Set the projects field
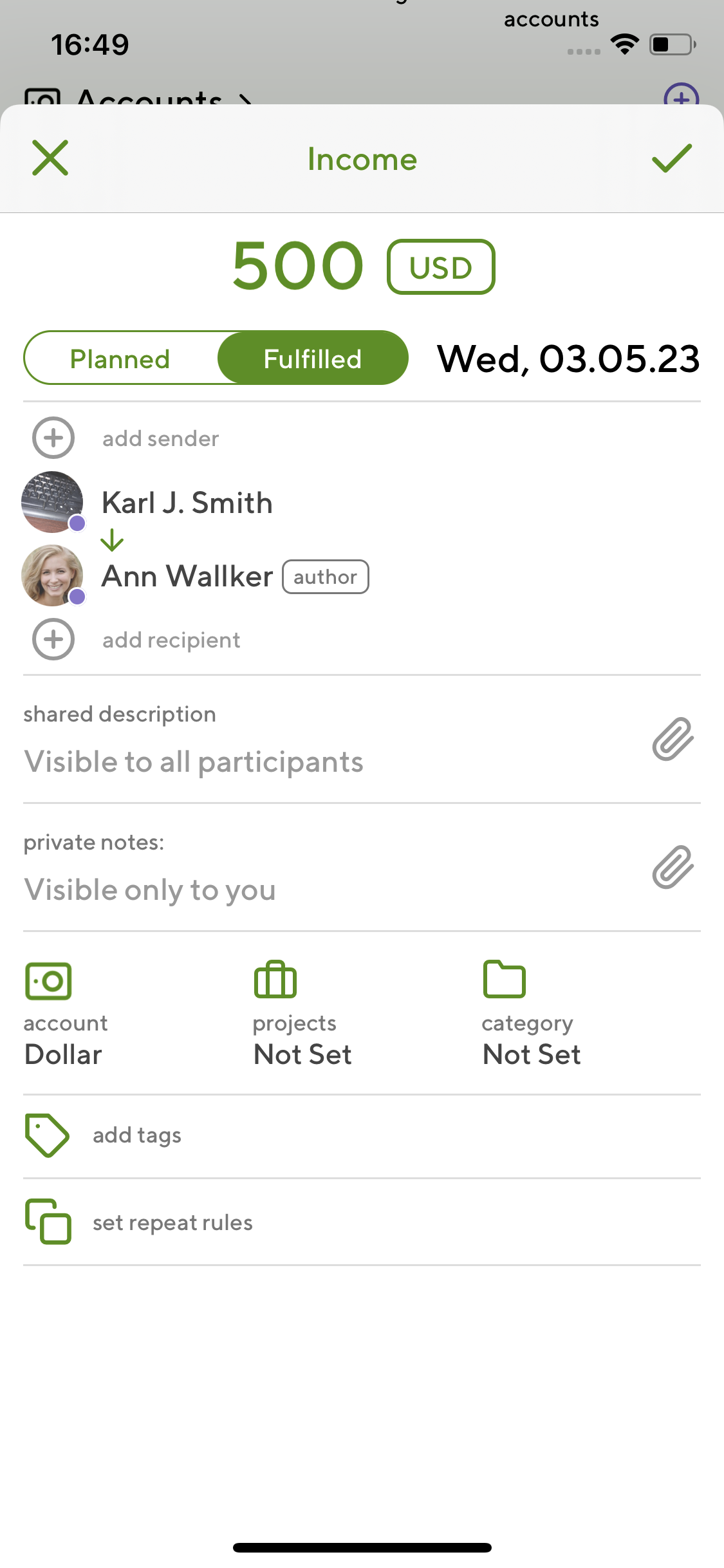 (302, 1016)
